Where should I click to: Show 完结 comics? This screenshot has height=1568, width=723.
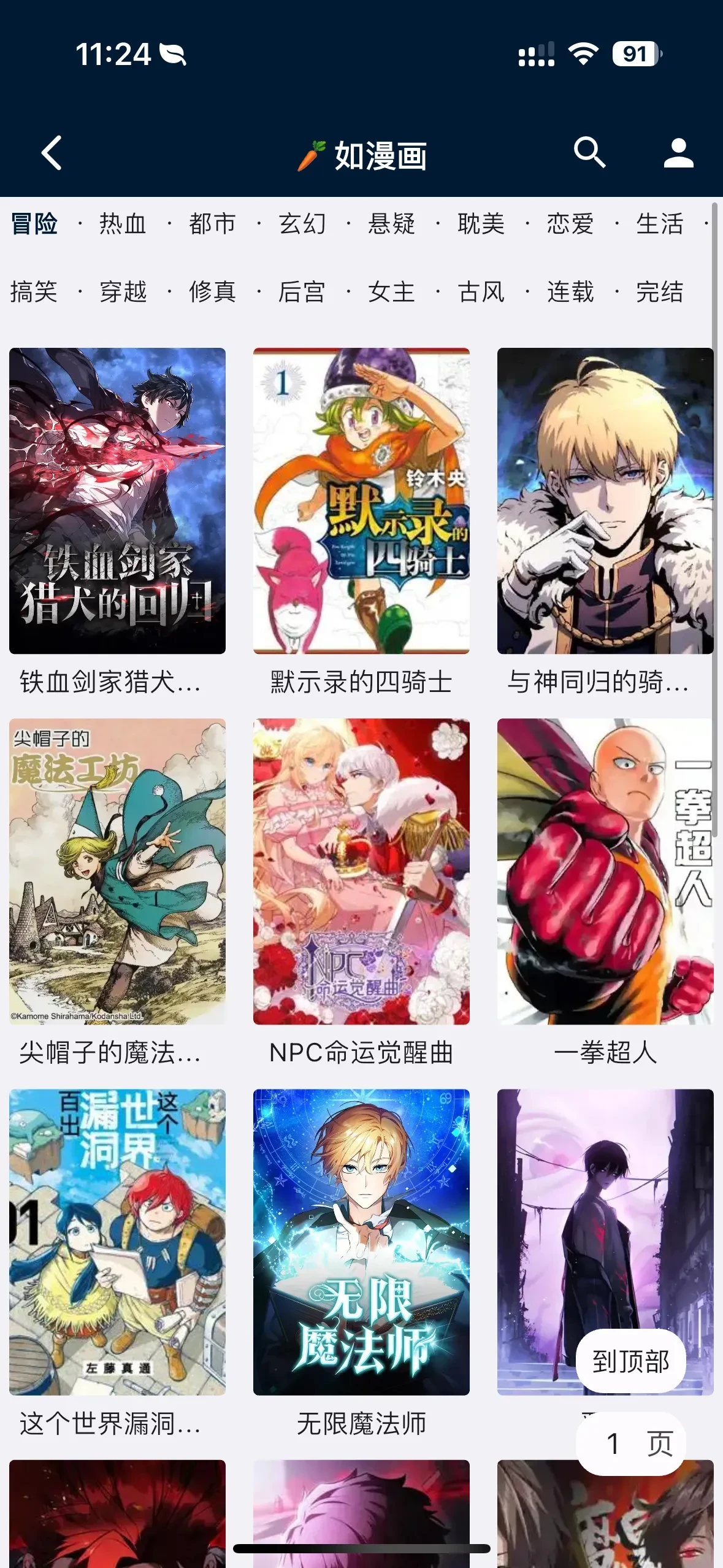pyautogui.click(x=659, y=291)
